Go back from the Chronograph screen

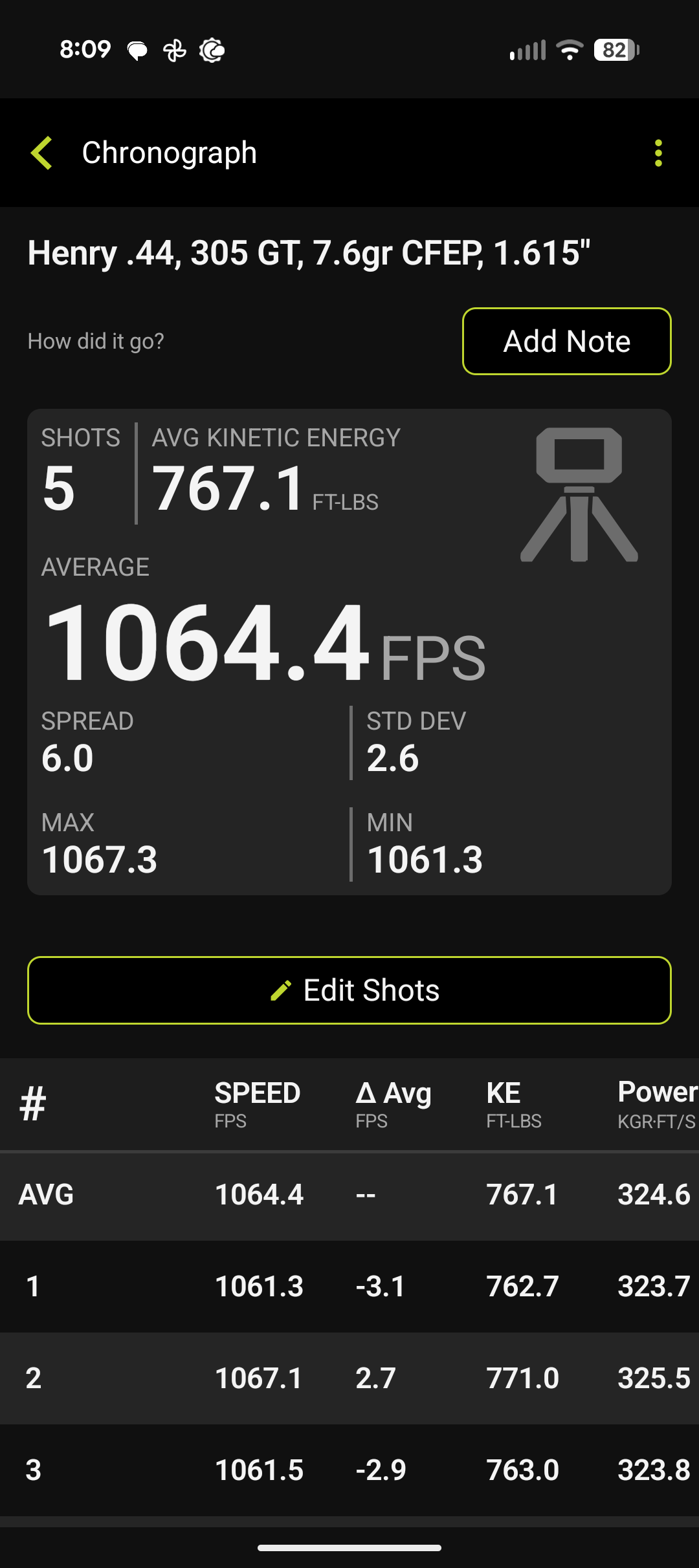coord(42,153)
